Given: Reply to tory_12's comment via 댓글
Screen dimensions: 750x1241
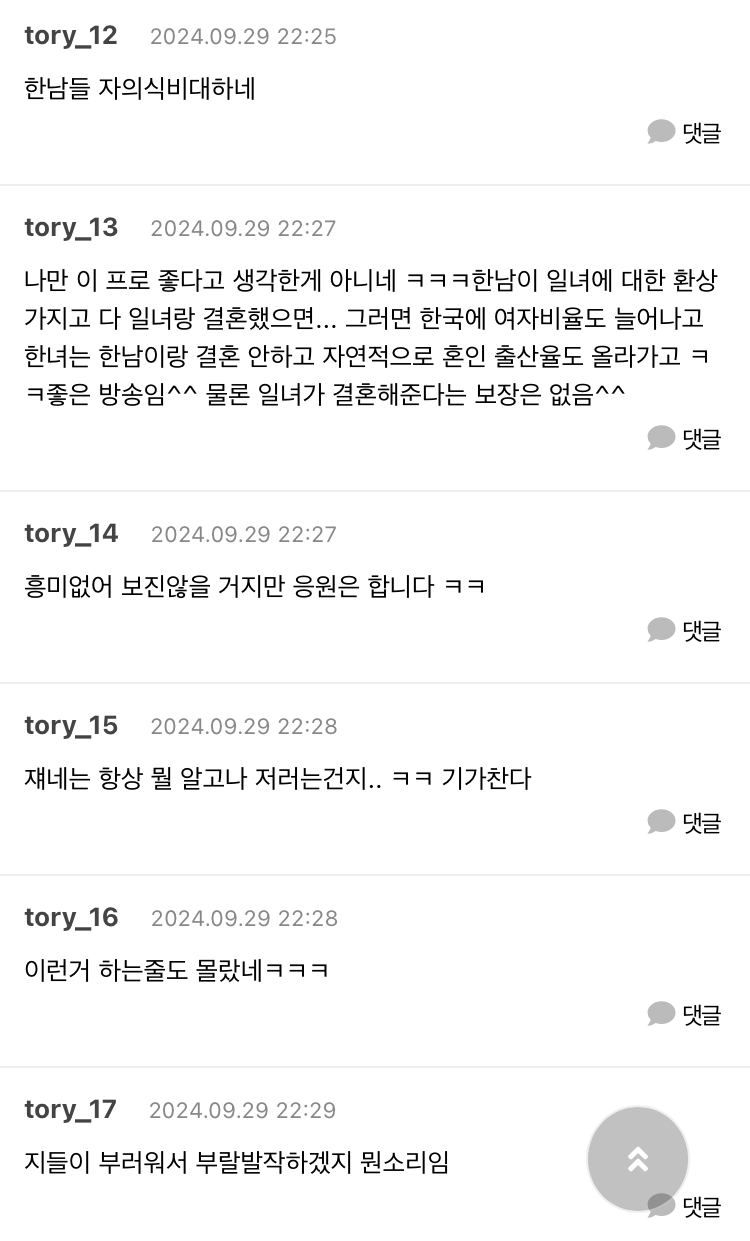Looking at the screenshot, I should pyautogui.click(x=685, y=132).
